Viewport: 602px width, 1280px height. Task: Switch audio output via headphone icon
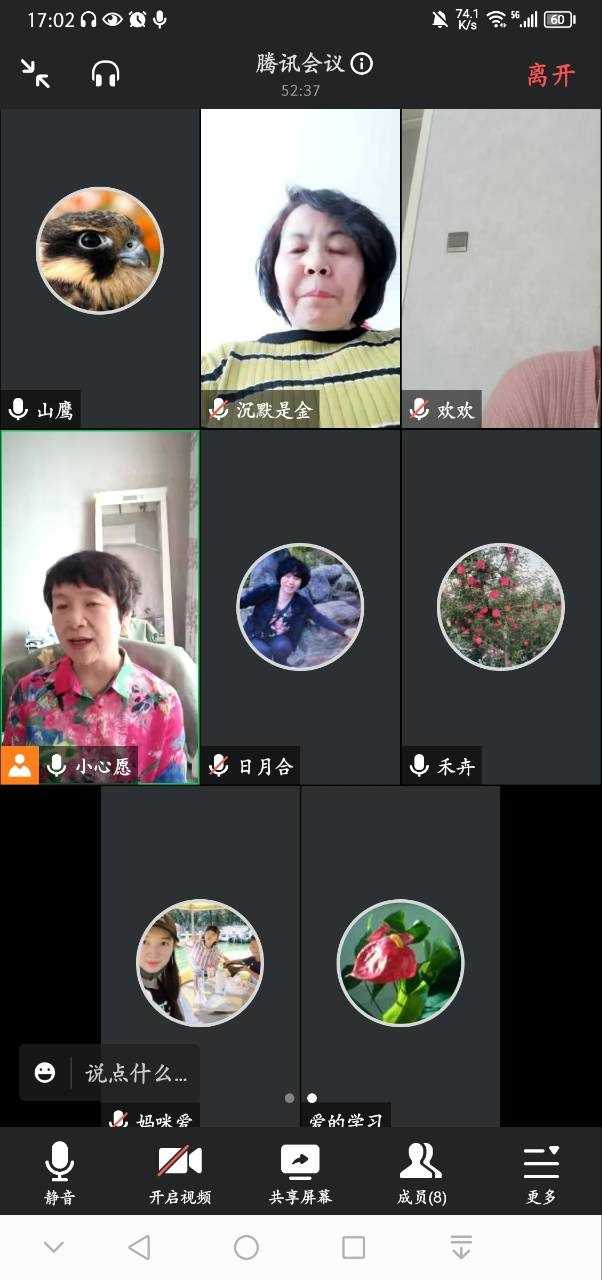(105, 73)
